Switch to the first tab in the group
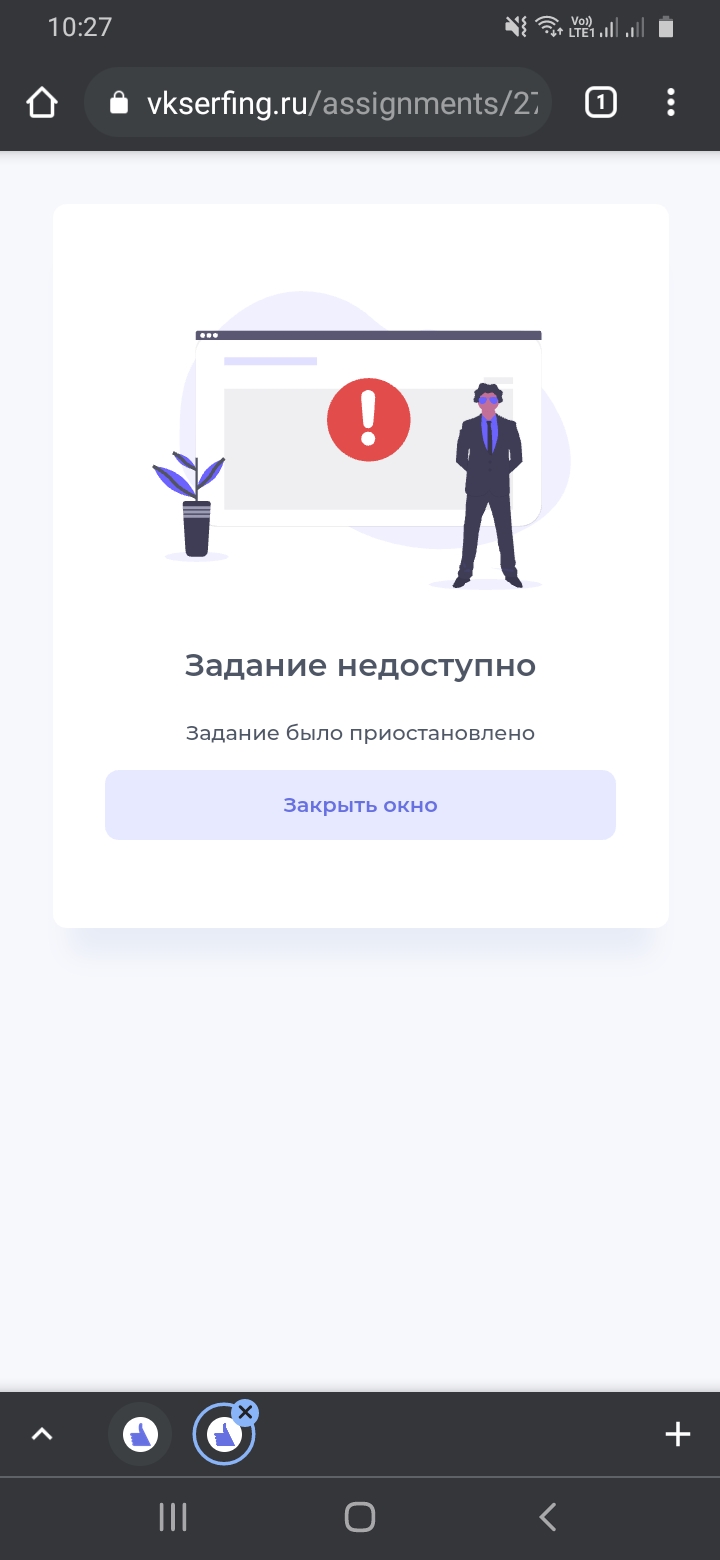This screenshot has height=1560, width=720. coord(140,1435)
